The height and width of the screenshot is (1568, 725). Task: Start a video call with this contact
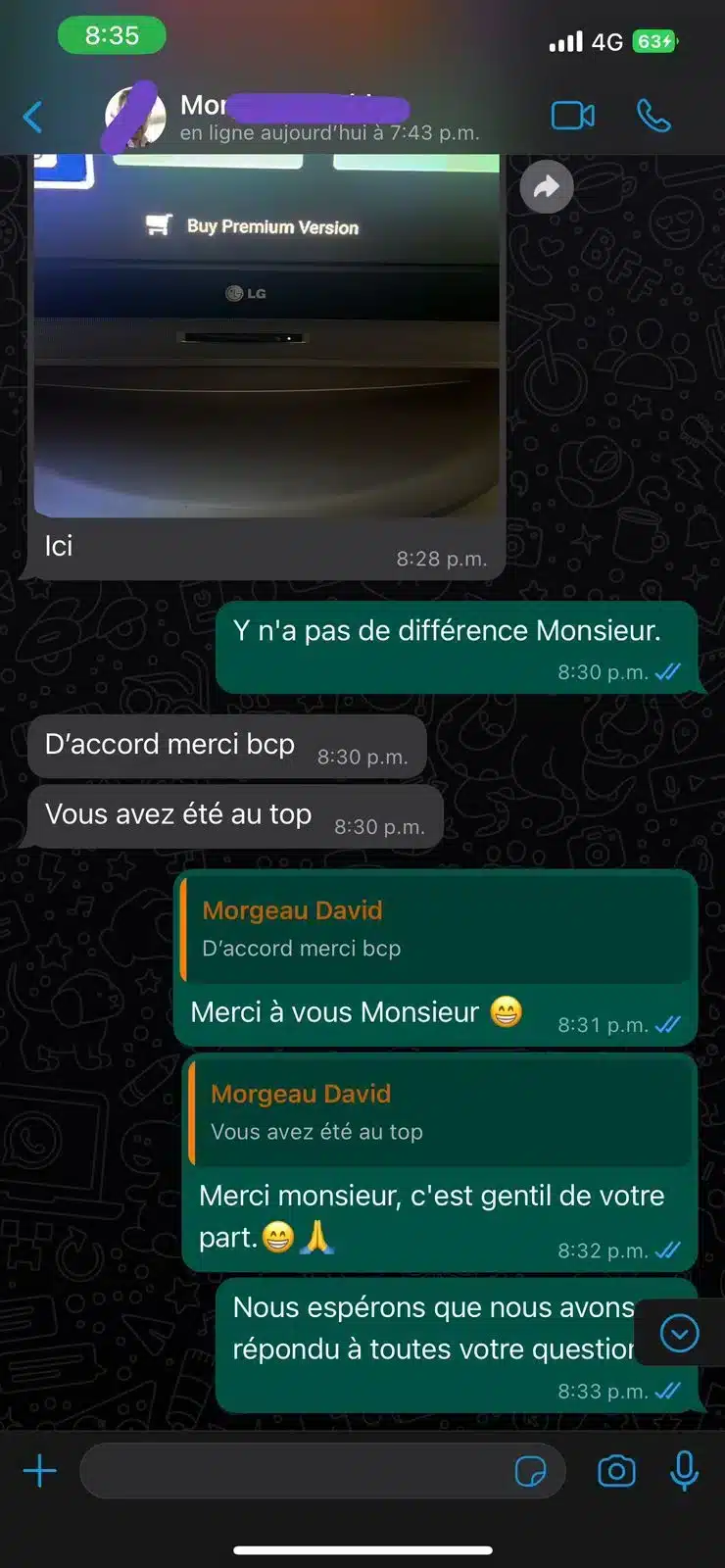pos(572,116)
